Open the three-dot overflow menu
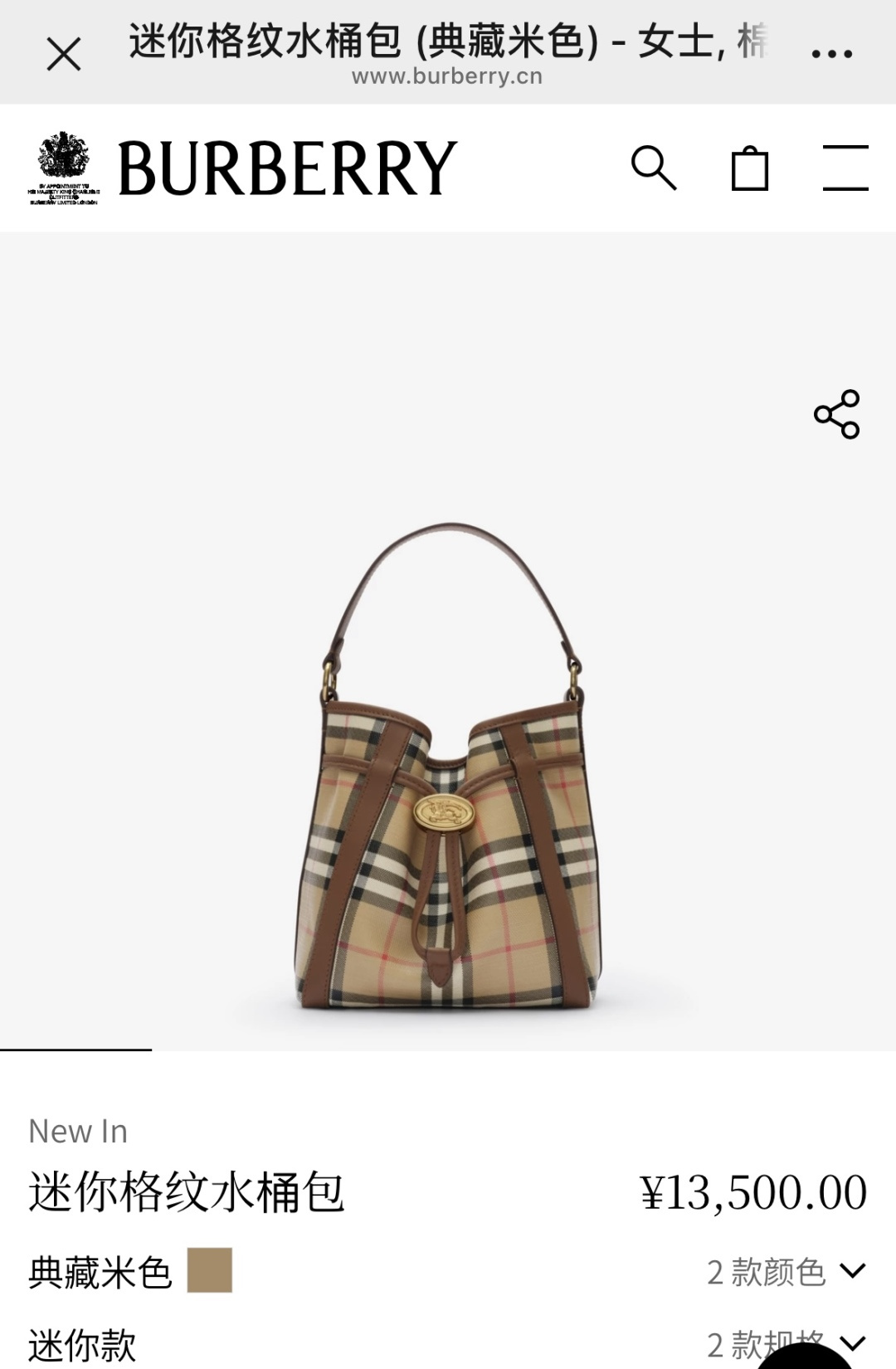The image size is (896, 1369). 831,54
